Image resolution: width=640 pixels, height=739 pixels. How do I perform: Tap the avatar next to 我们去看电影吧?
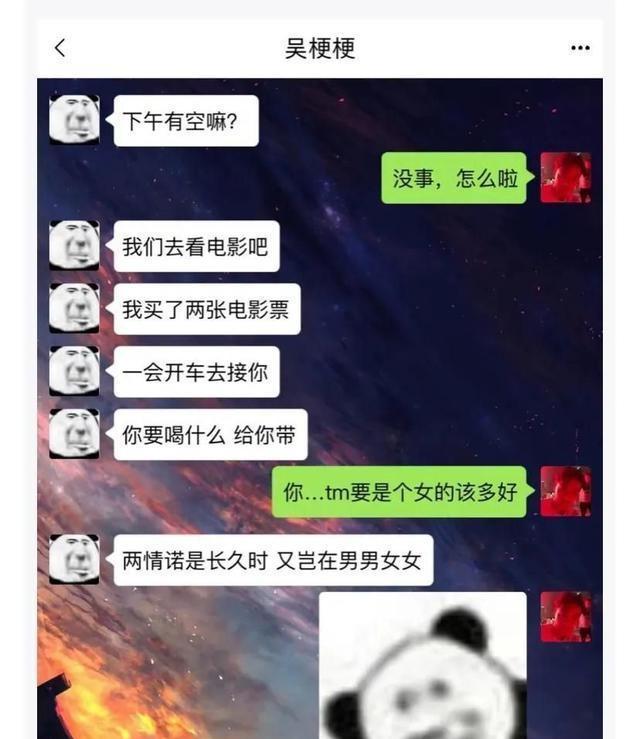coord(75,246)
